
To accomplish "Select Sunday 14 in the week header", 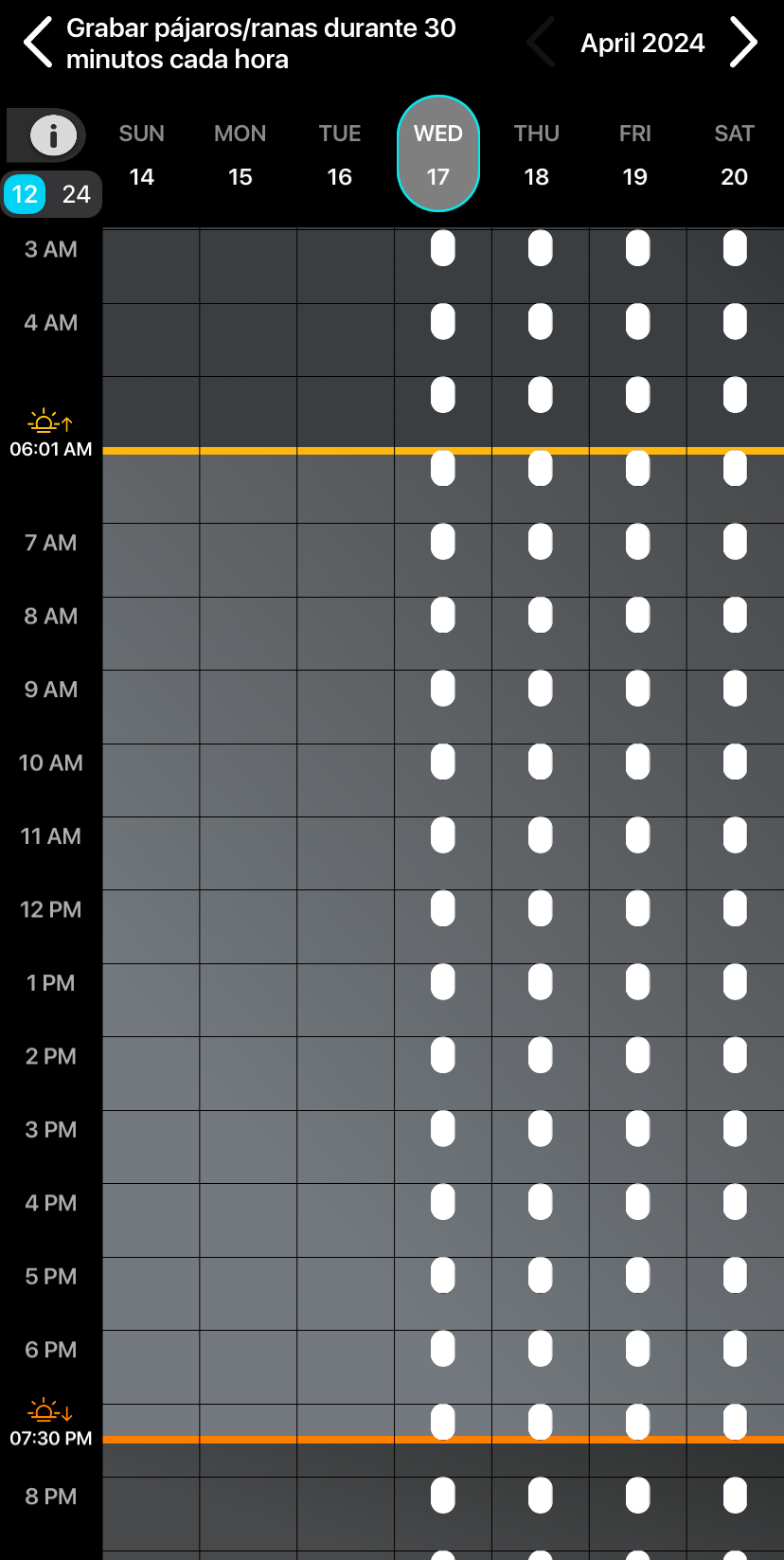I will coord(142,154).
